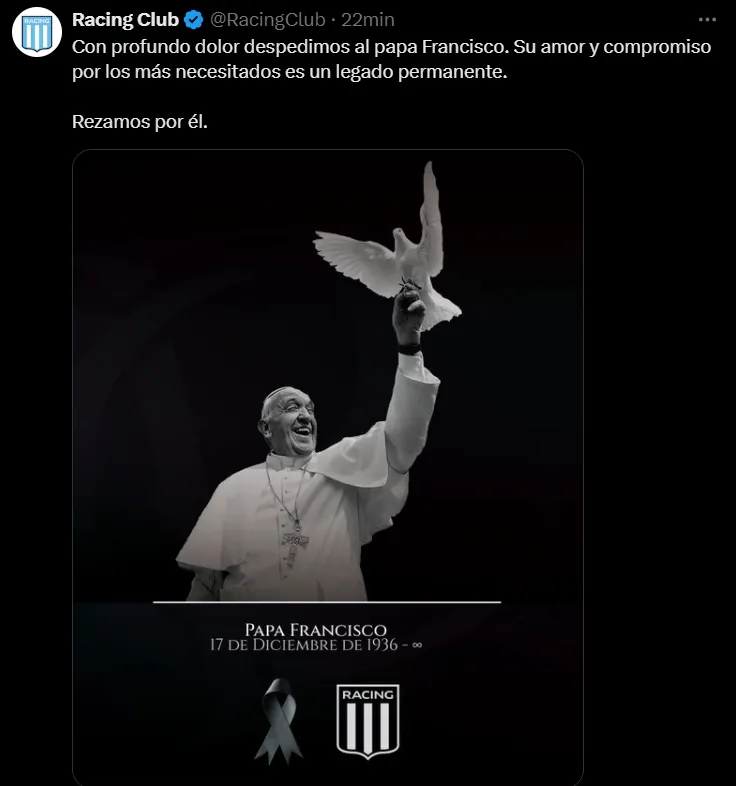Open the Racing Club account name
The height and width of the screenshot is (786, 736).
tap(125, 20)
